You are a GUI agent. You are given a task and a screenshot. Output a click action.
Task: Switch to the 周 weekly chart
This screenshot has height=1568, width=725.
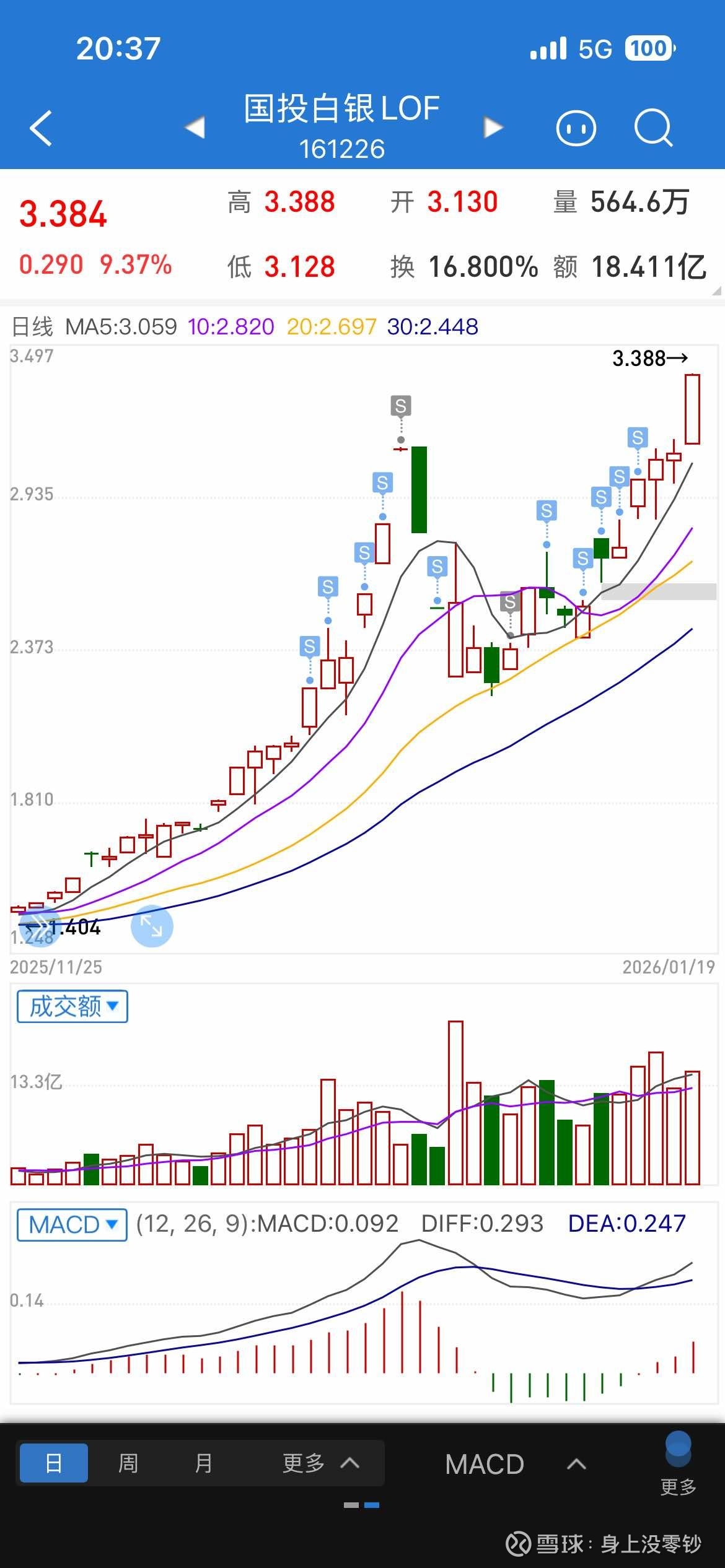click(x=128, y=1463)
